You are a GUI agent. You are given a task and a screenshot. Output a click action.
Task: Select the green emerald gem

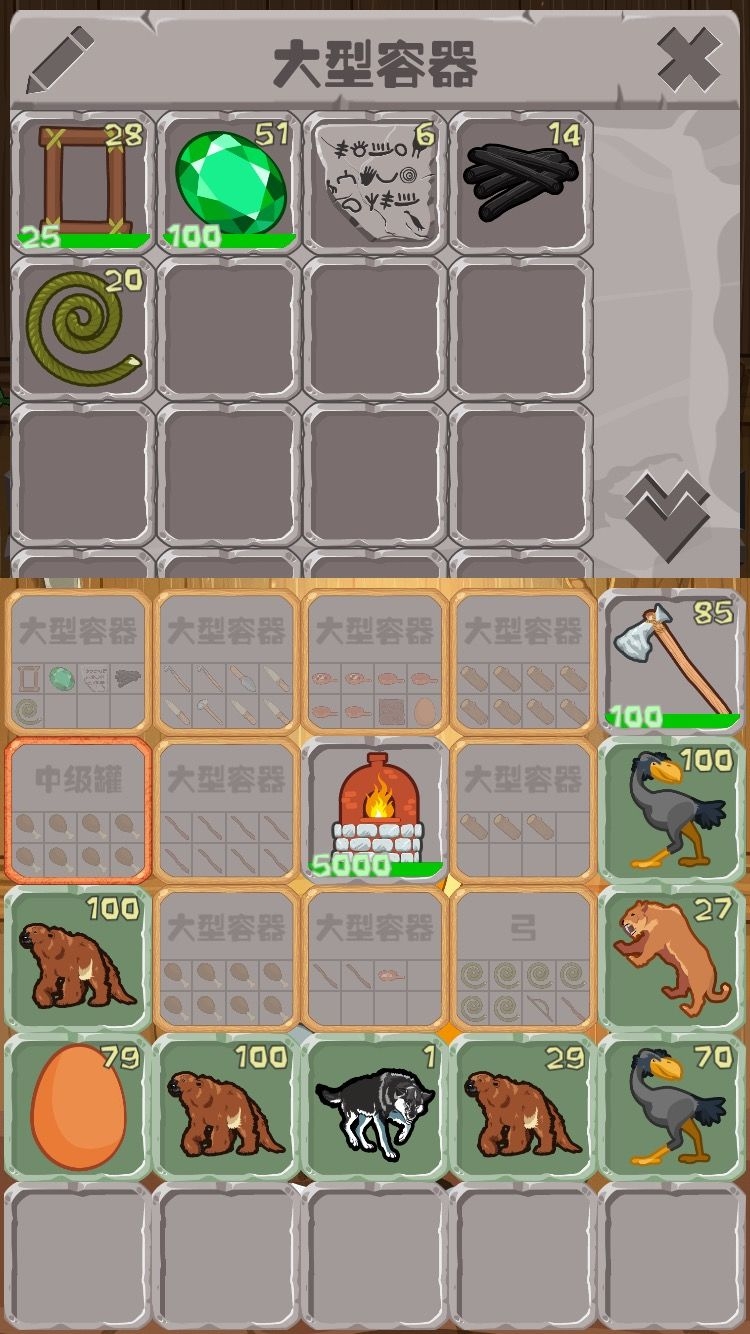click(230, 181)
